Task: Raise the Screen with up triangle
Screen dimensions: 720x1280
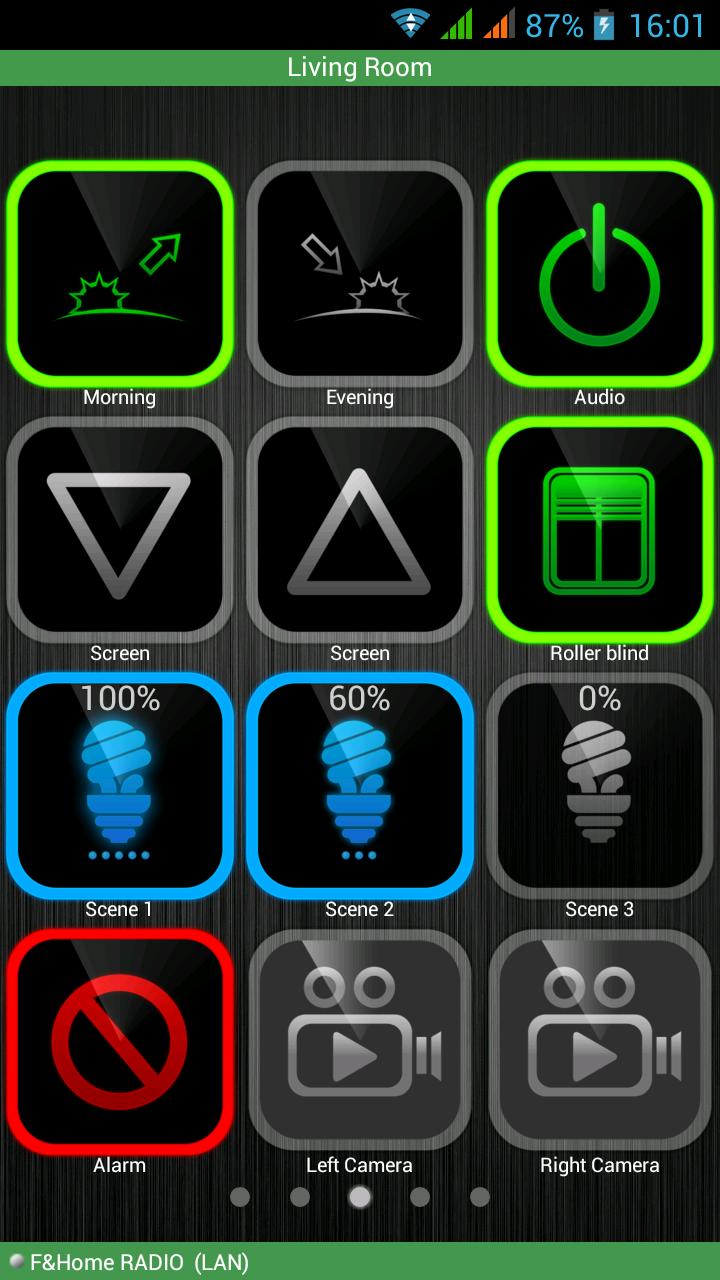Action: pos(360,528)
